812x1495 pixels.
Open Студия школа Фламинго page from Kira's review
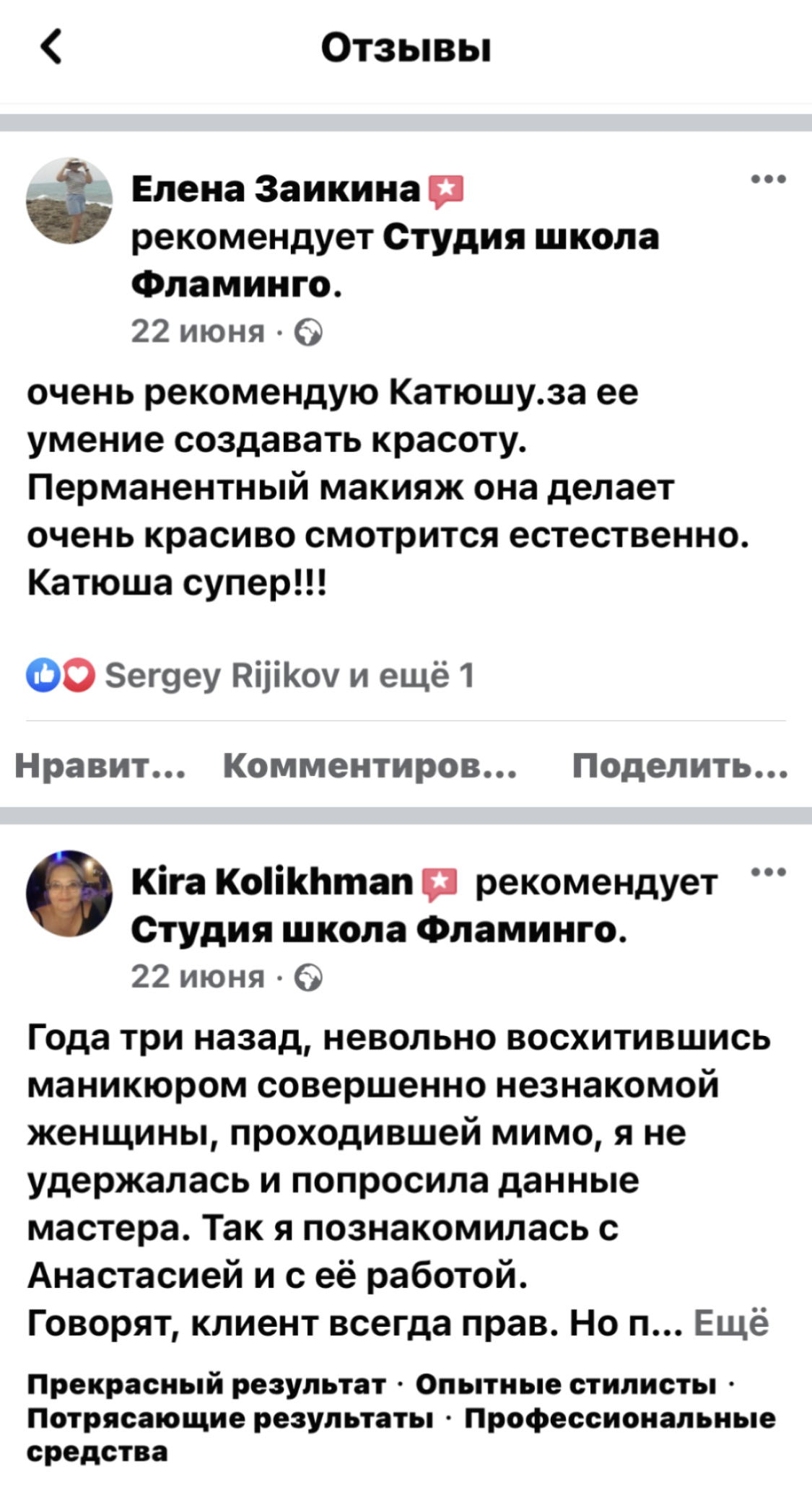378,930
